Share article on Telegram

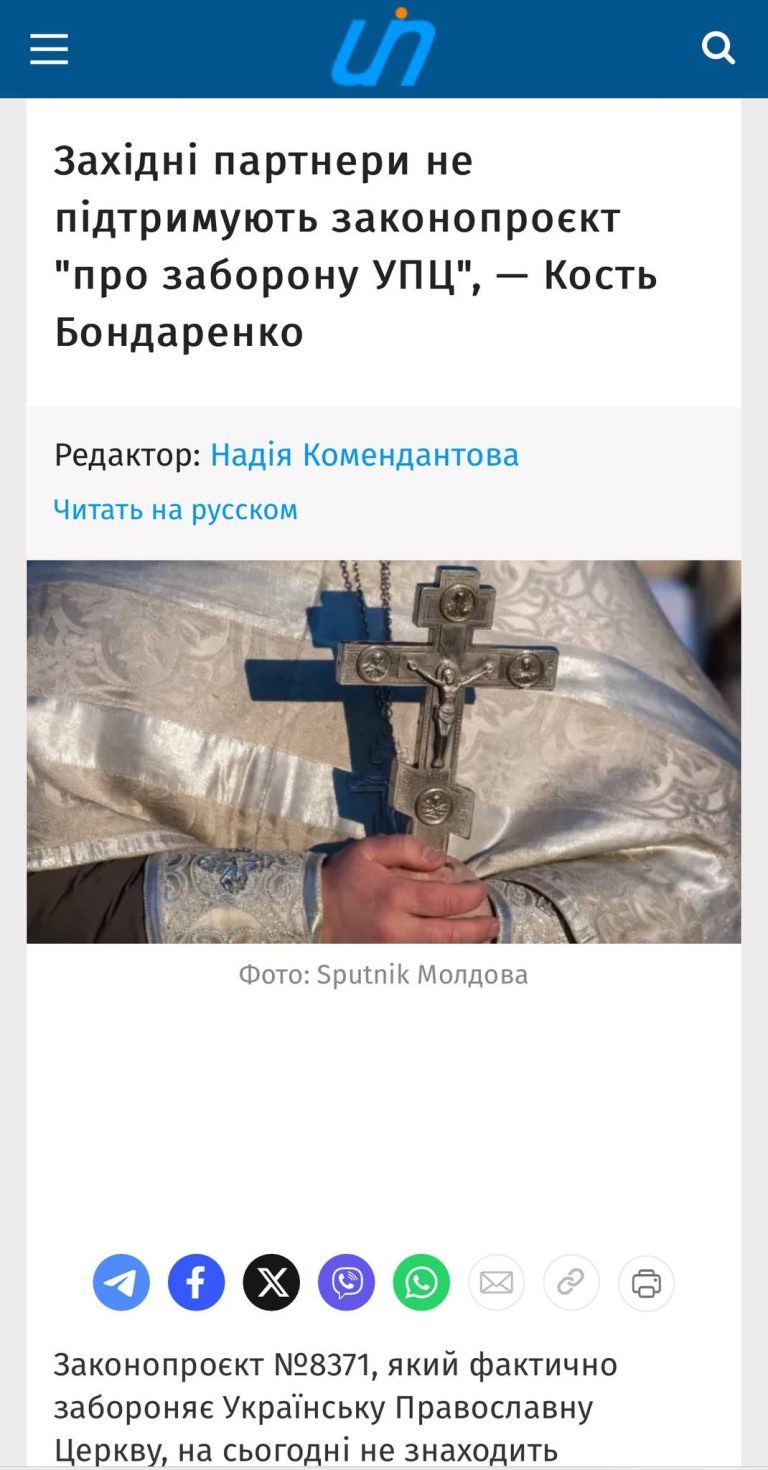(121, 1282)
